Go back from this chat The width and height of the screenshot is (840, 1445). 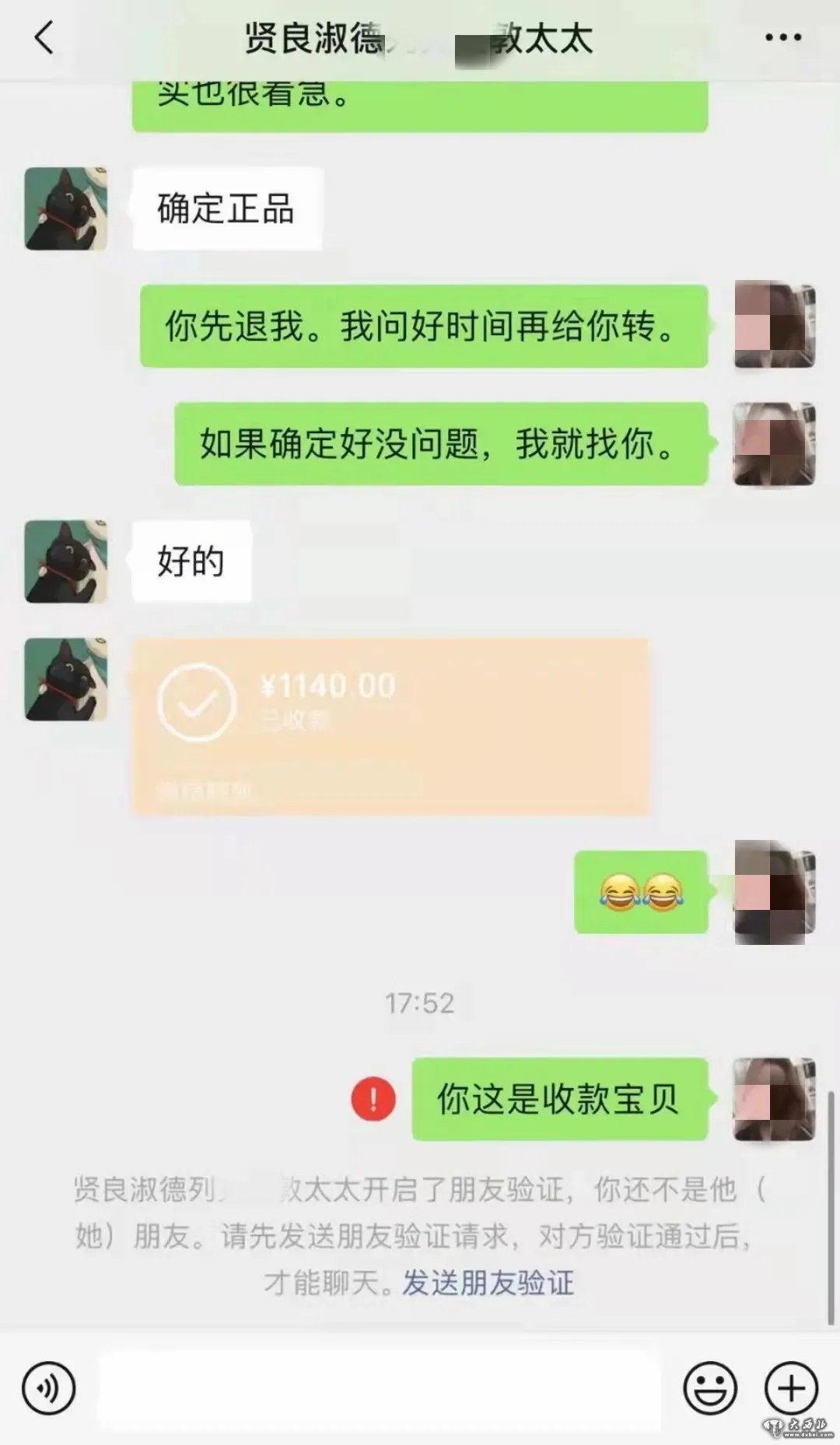coord(44,37)
